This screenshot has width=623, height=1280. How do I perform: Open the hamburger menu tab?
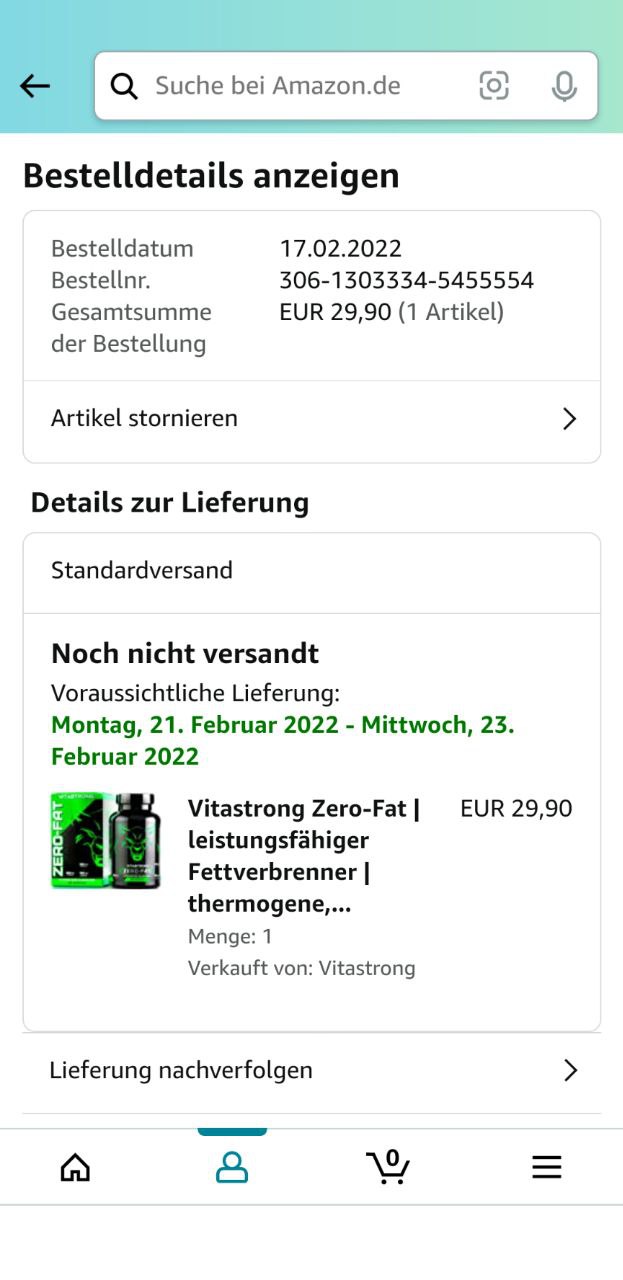pyautogui.click(x=546, y=1166)
